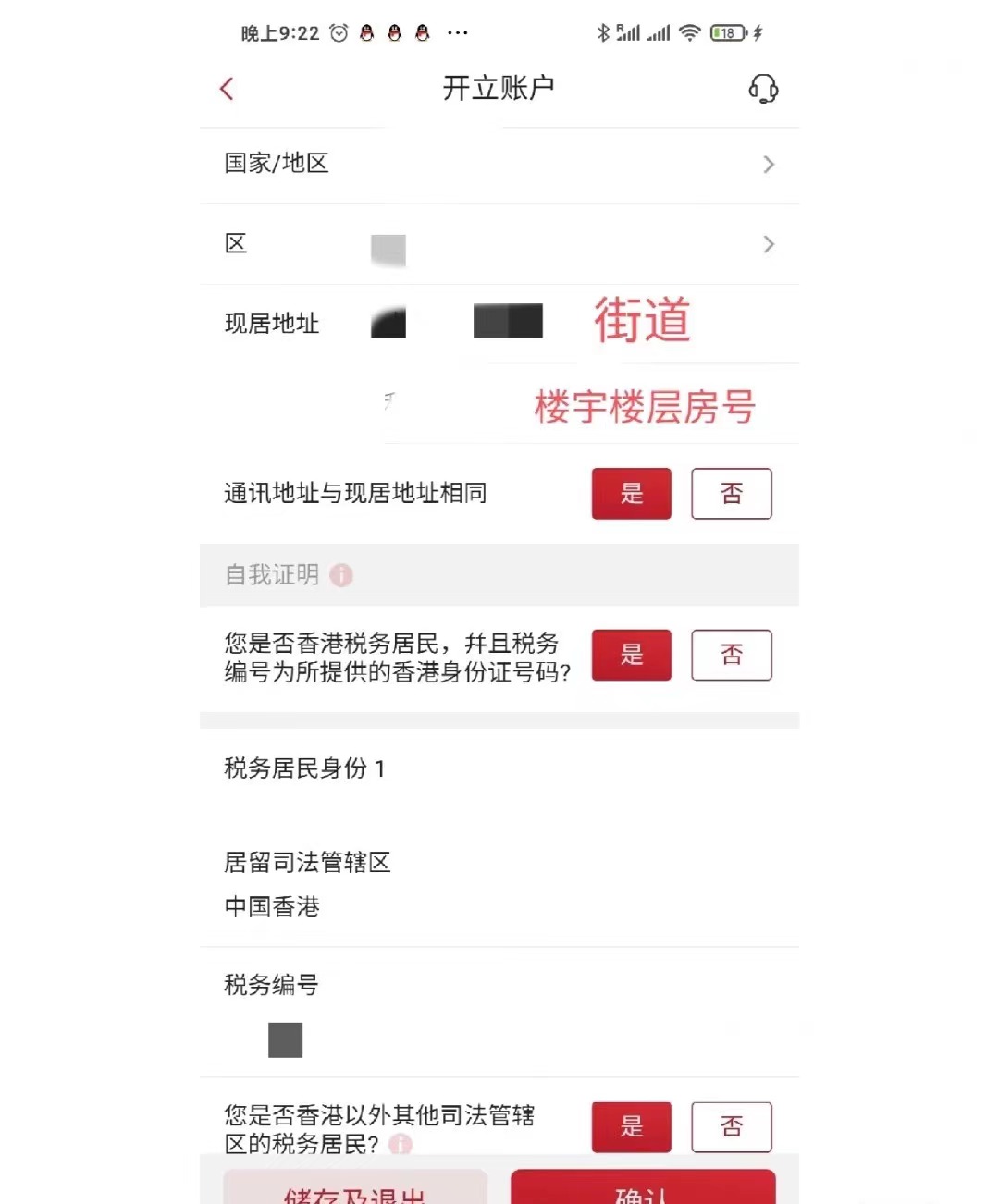Choose 否 for 您是否香港税务居民
The image size is (999, 1204).
[732, 656]
